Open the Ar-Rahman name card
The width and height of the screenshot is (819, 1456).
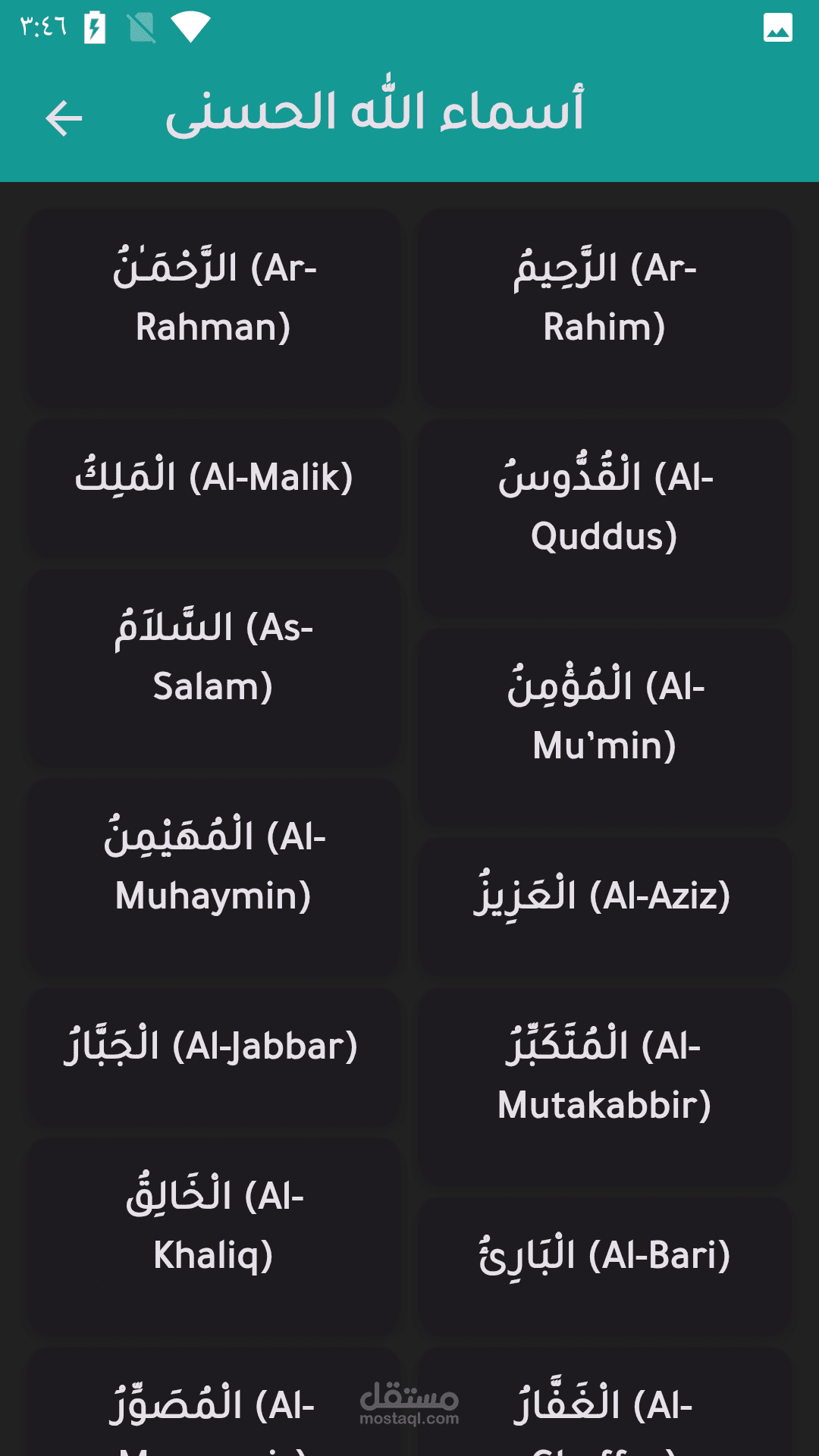(x=213, y=309)
